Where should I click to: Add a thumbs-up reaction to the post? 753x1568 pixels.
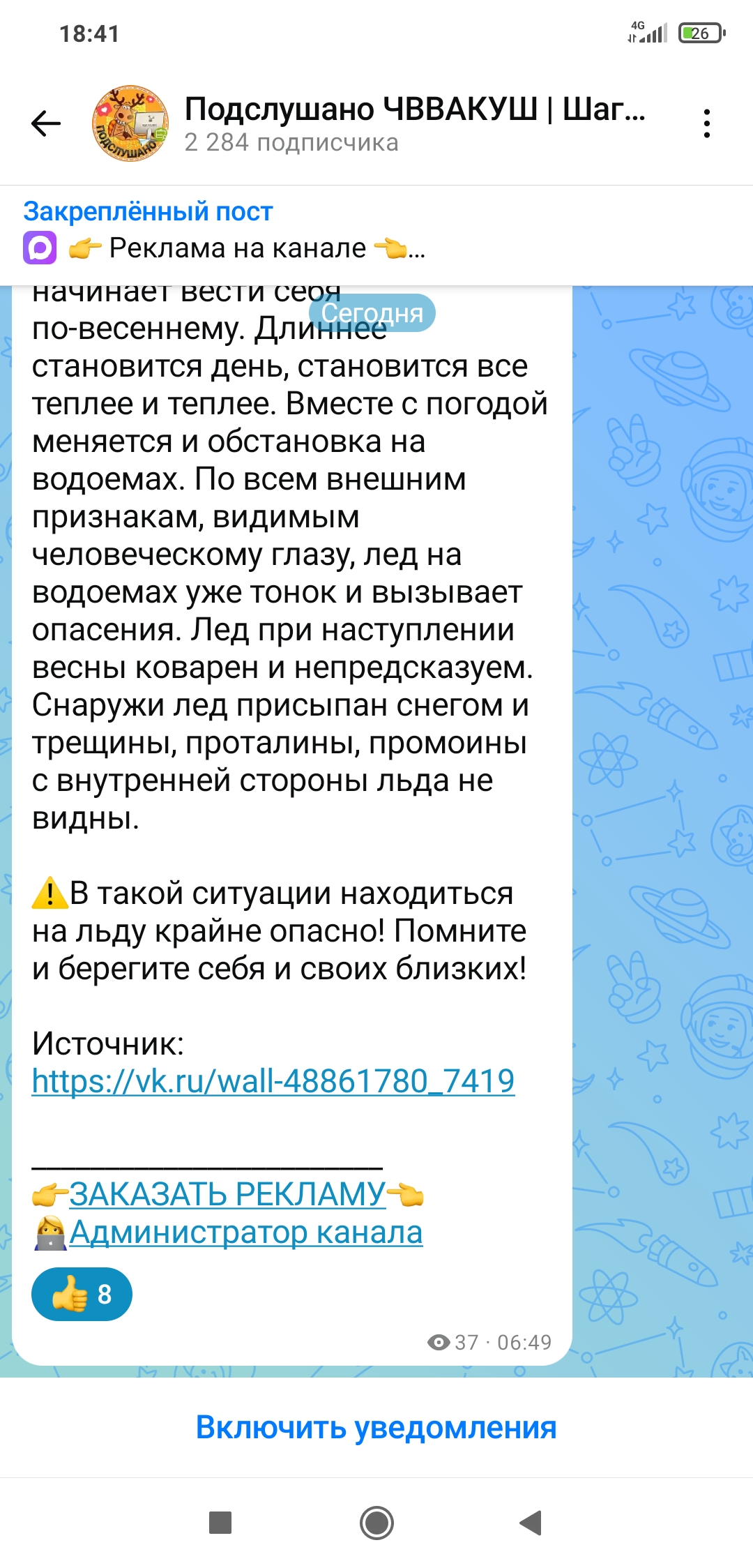(82, 1295)
